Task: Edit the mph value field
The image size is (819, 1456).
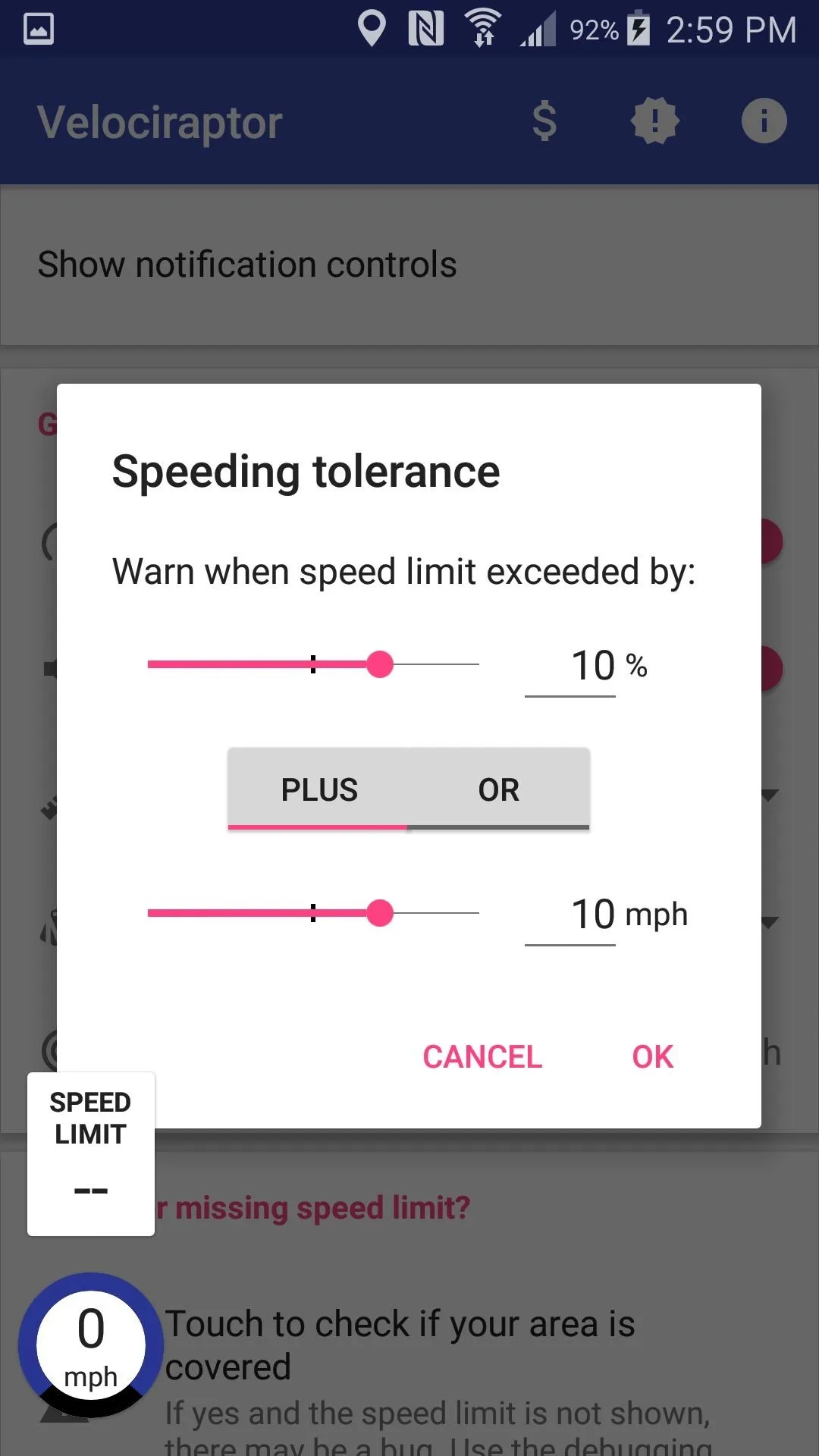Action: (570, 915)
